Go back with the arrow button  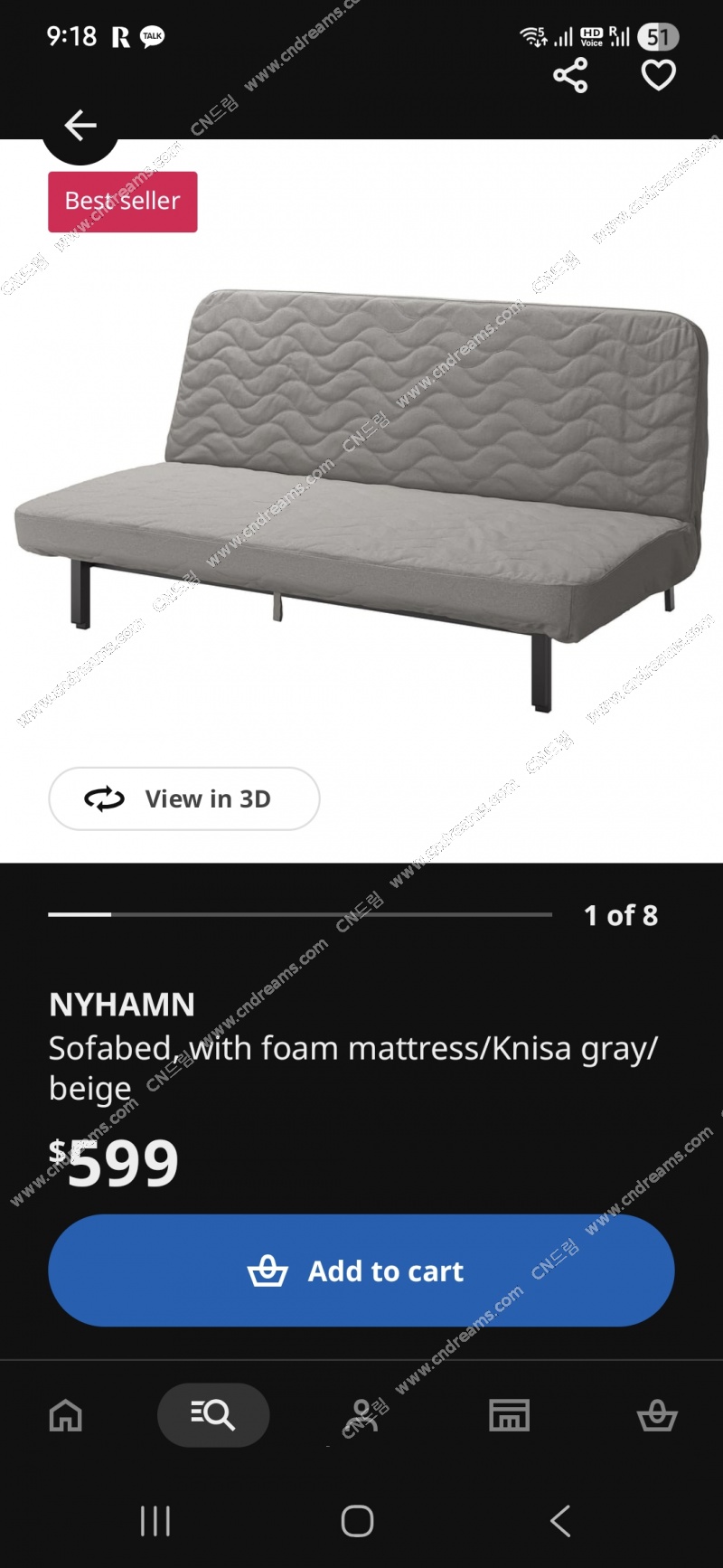80,126
